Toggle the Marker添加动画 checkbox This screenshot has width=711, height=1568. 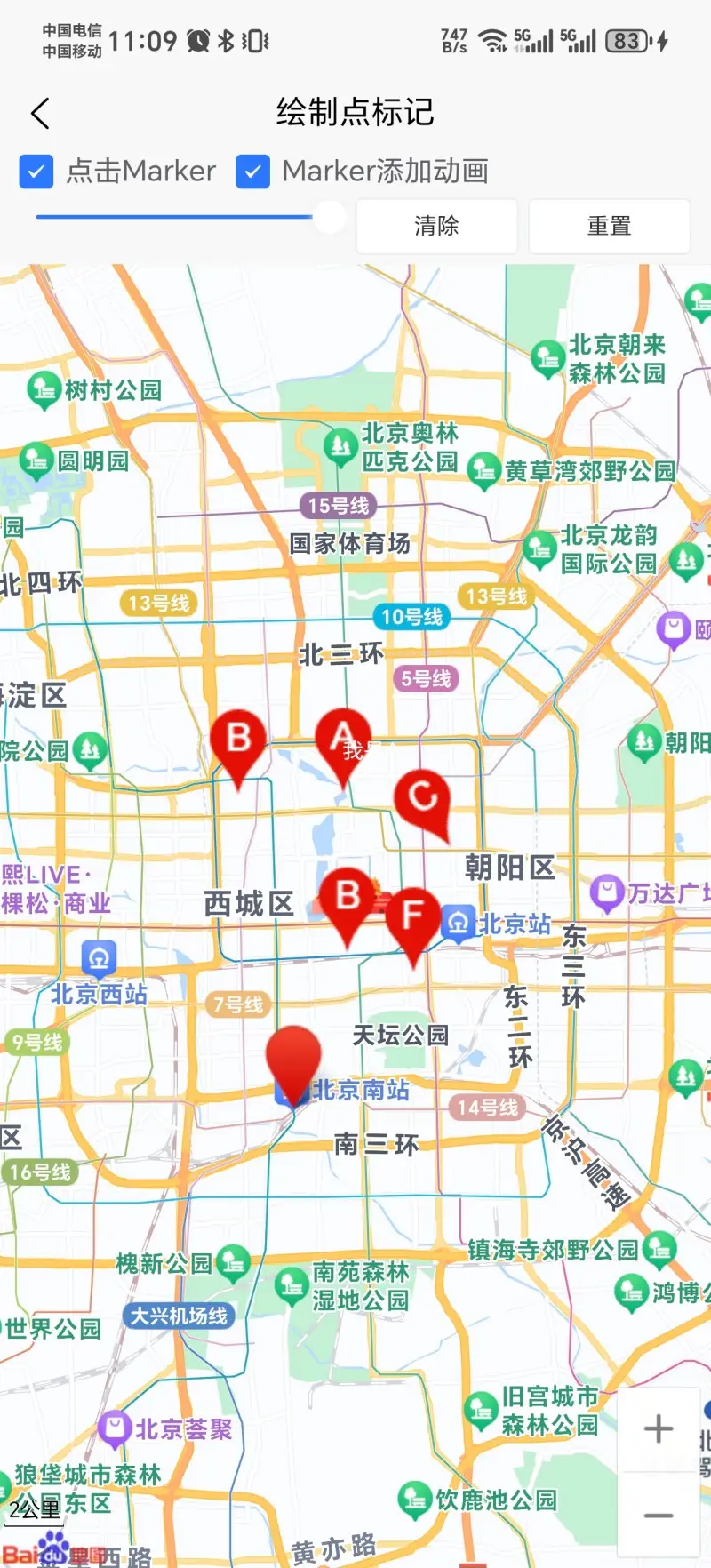tap(252, 172)
